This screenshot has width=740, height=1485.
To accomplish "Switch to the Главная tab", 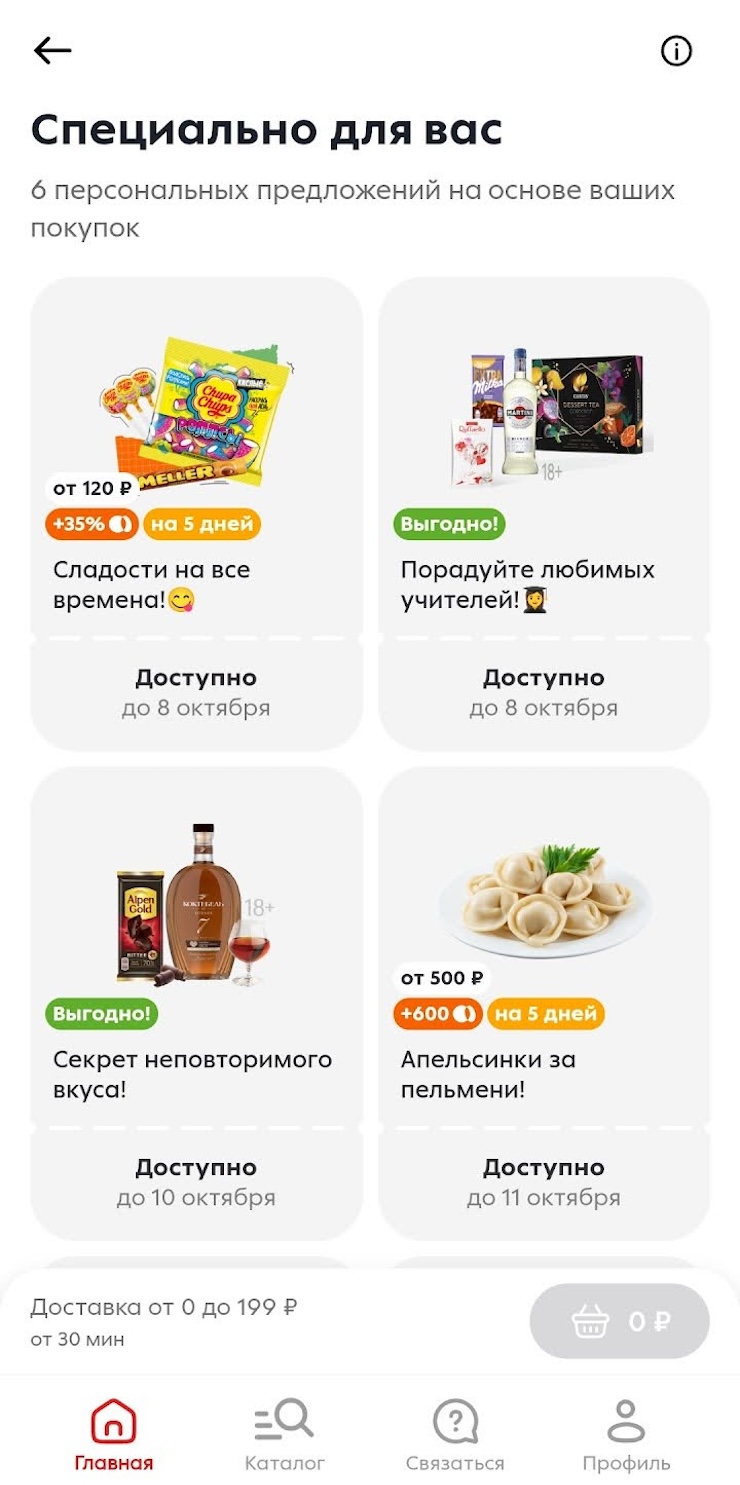I will 114,1435.
